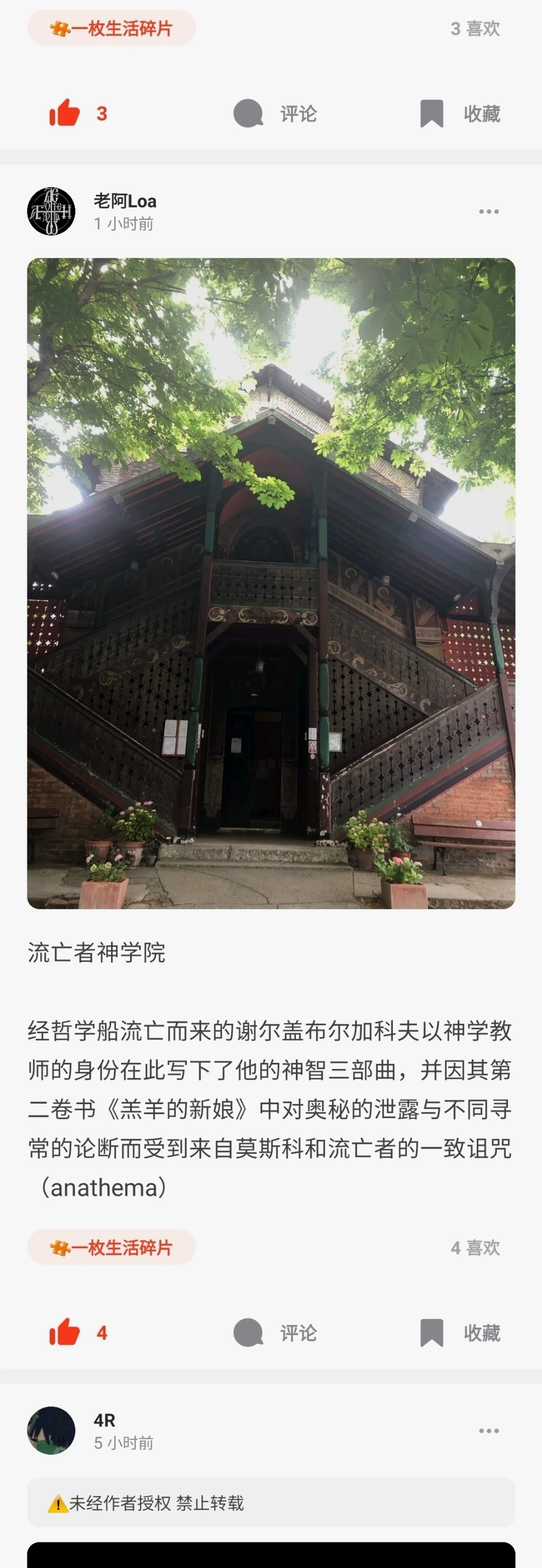
Task: Like 老阿Loa's post with 4 likes
Action: [x=65, y=1332]
